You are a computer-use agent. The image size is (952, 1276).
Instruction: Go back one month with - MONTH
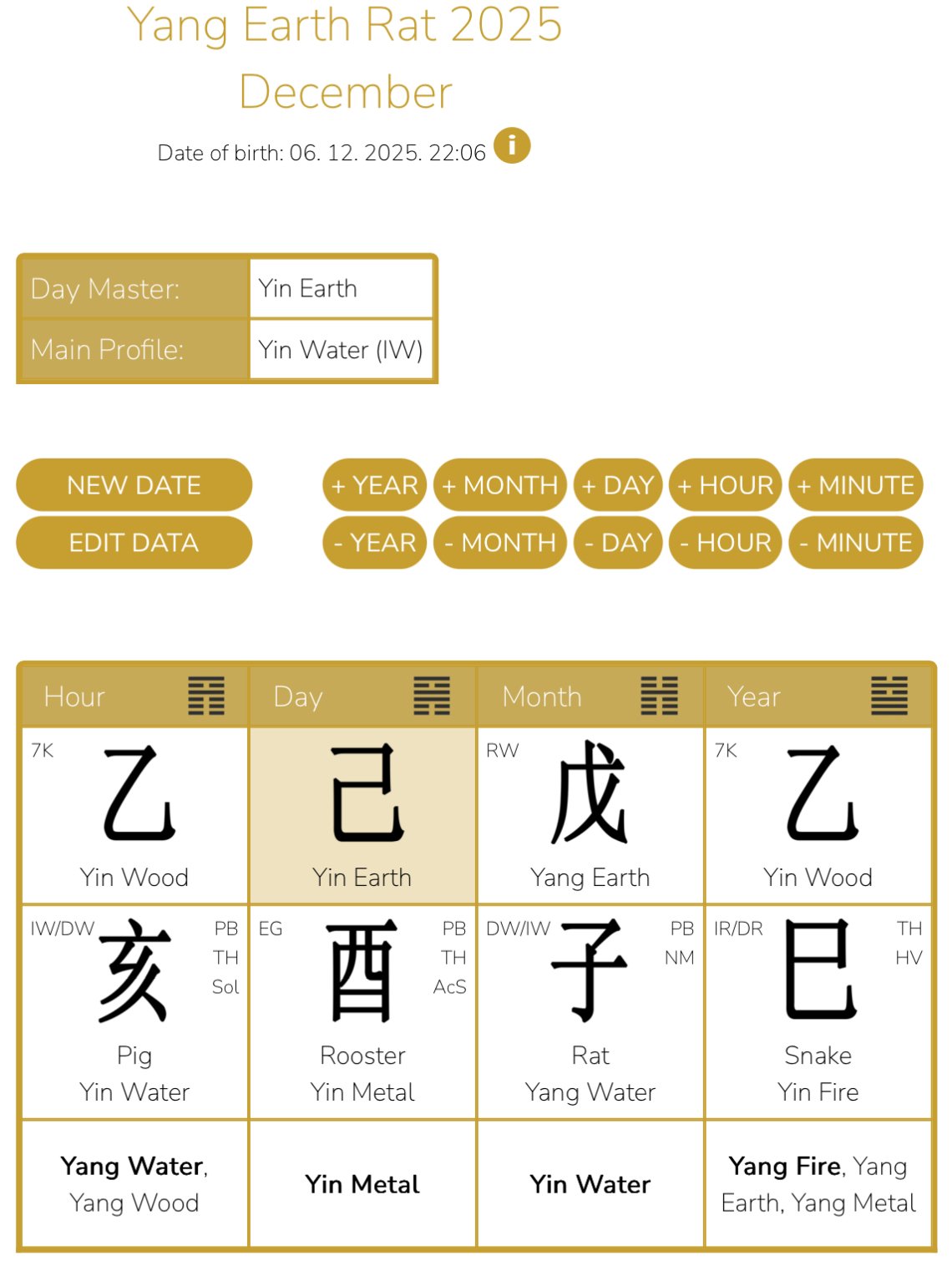tap(499, 543)
